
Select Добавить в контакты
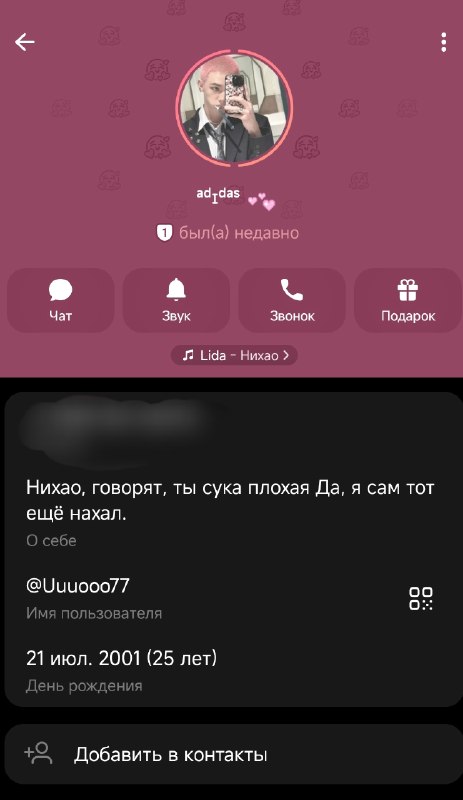tap(233, 755)
